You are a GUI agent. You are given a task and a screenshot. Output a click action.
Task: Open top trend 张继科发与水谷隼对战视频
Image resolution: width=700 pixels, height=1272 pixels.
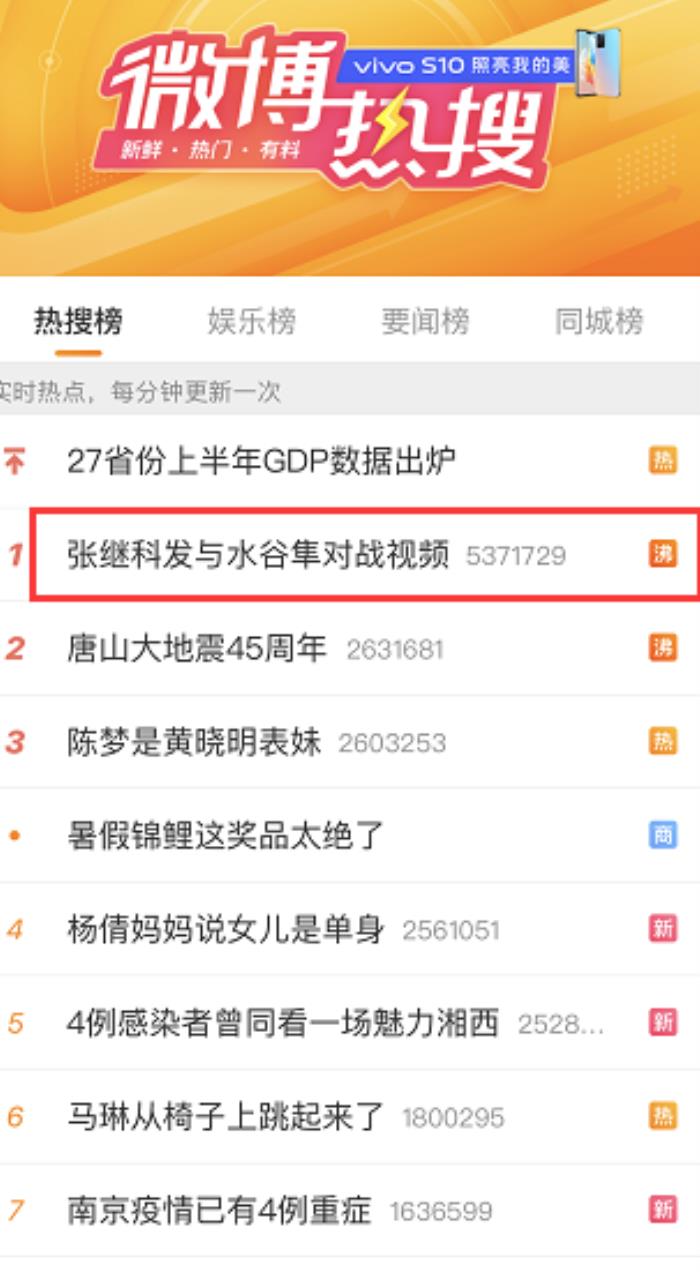point(258,554)
